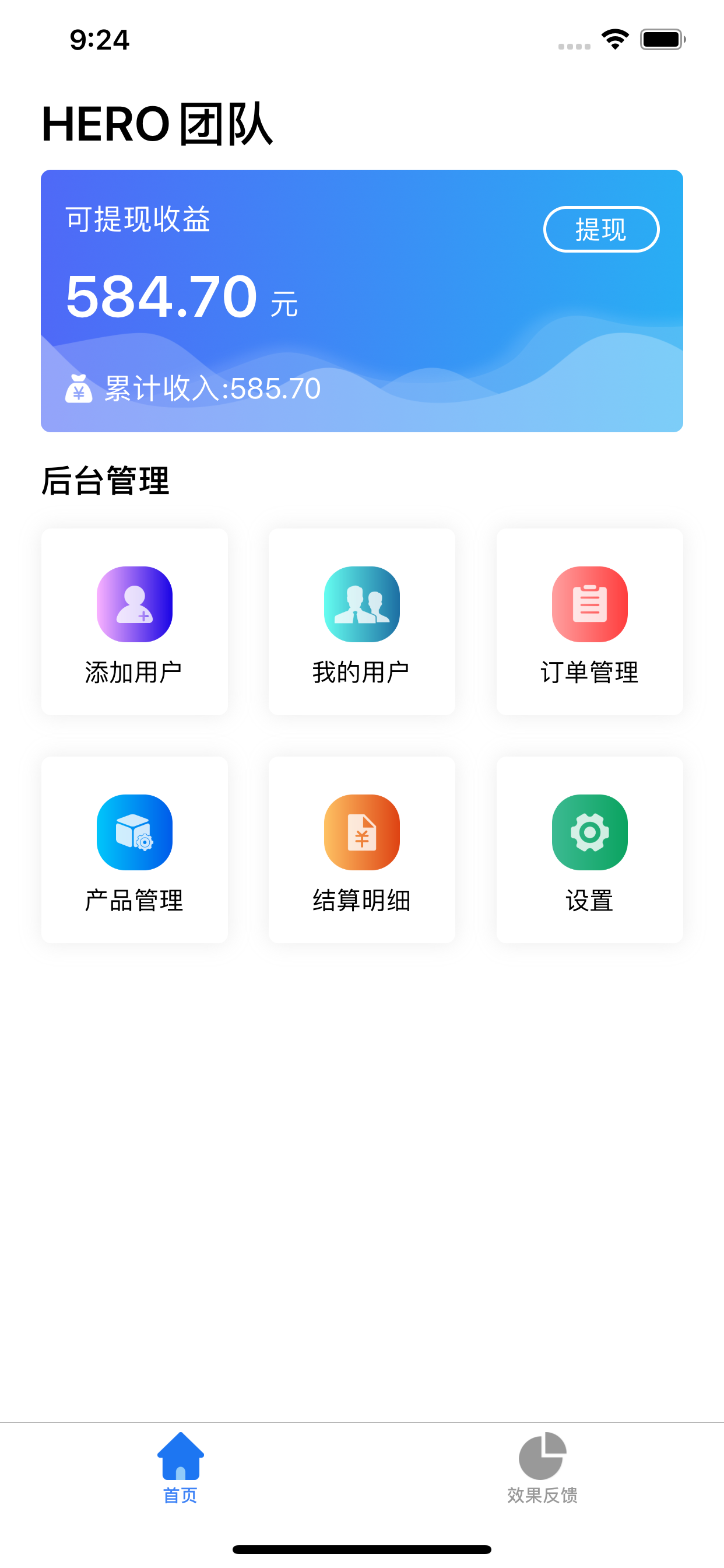Viewport: 724px width, 1568px height.
Task: Tap the 提现 withdraw button
Action: coord(601,229)
